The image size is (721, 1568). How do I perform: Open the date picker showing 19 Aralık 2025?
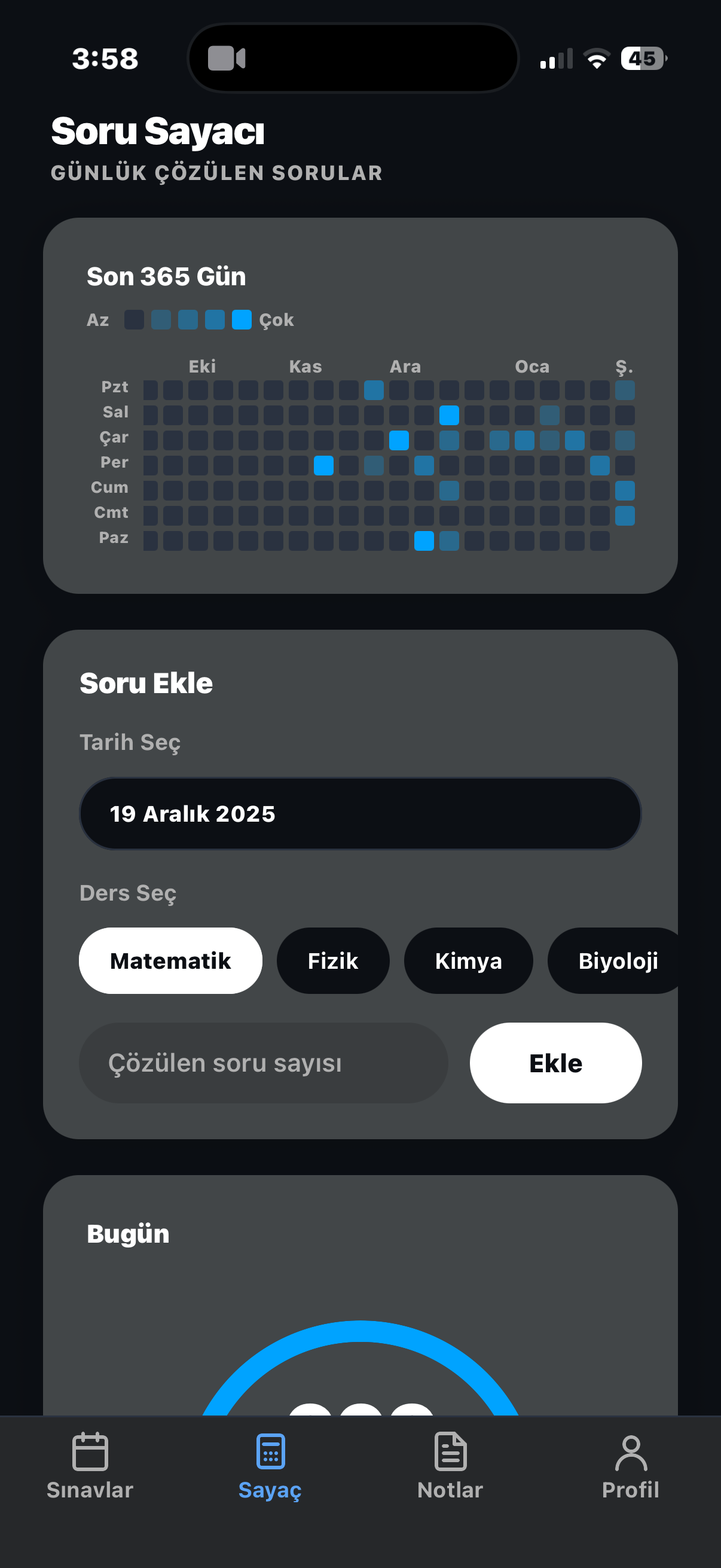[x=360, y=813]
